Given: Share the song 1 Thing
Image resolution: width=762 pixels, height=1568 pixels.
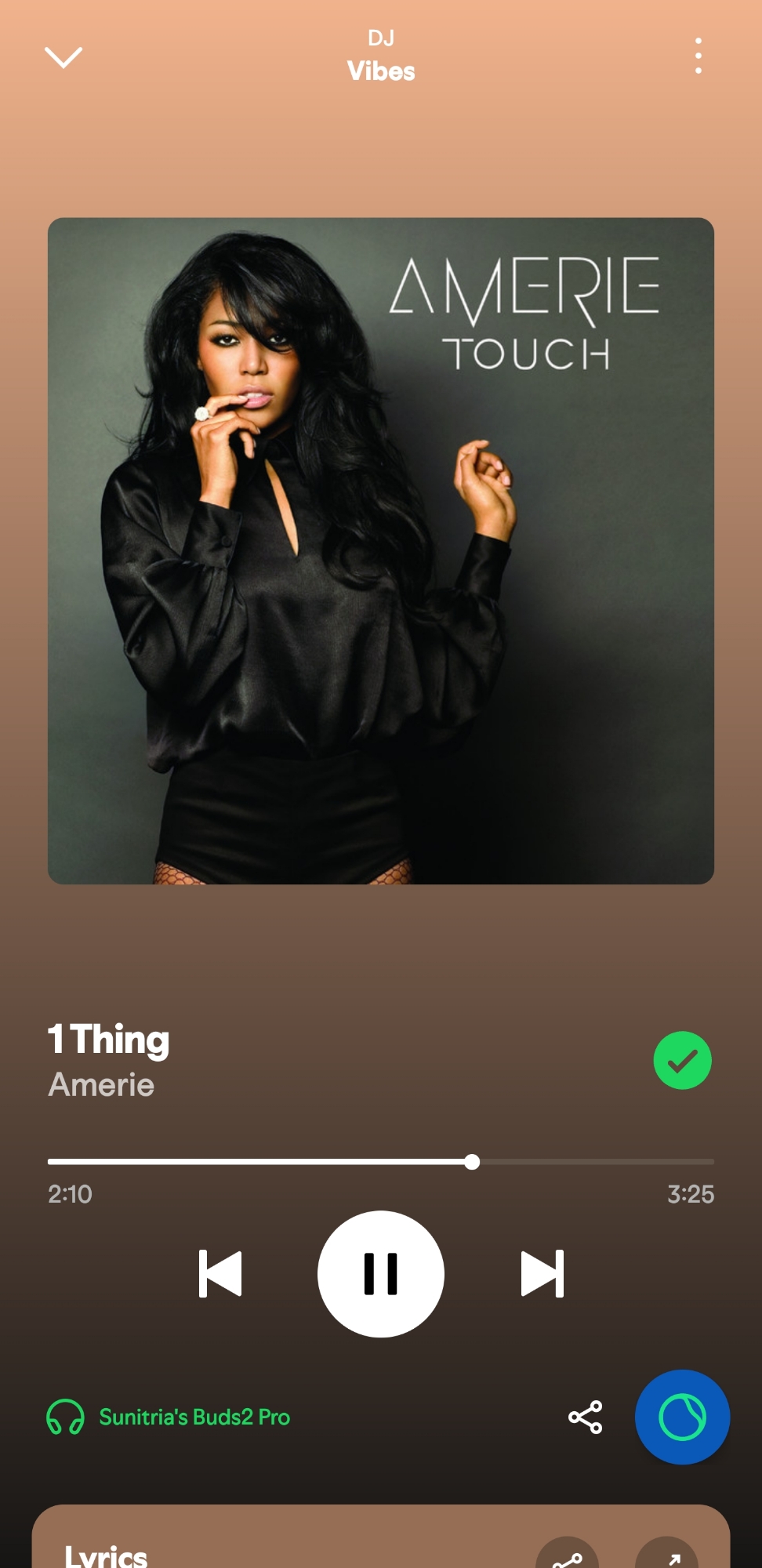Looking at the screenshot, I should pyautogui.click(x=585, y=1417).
